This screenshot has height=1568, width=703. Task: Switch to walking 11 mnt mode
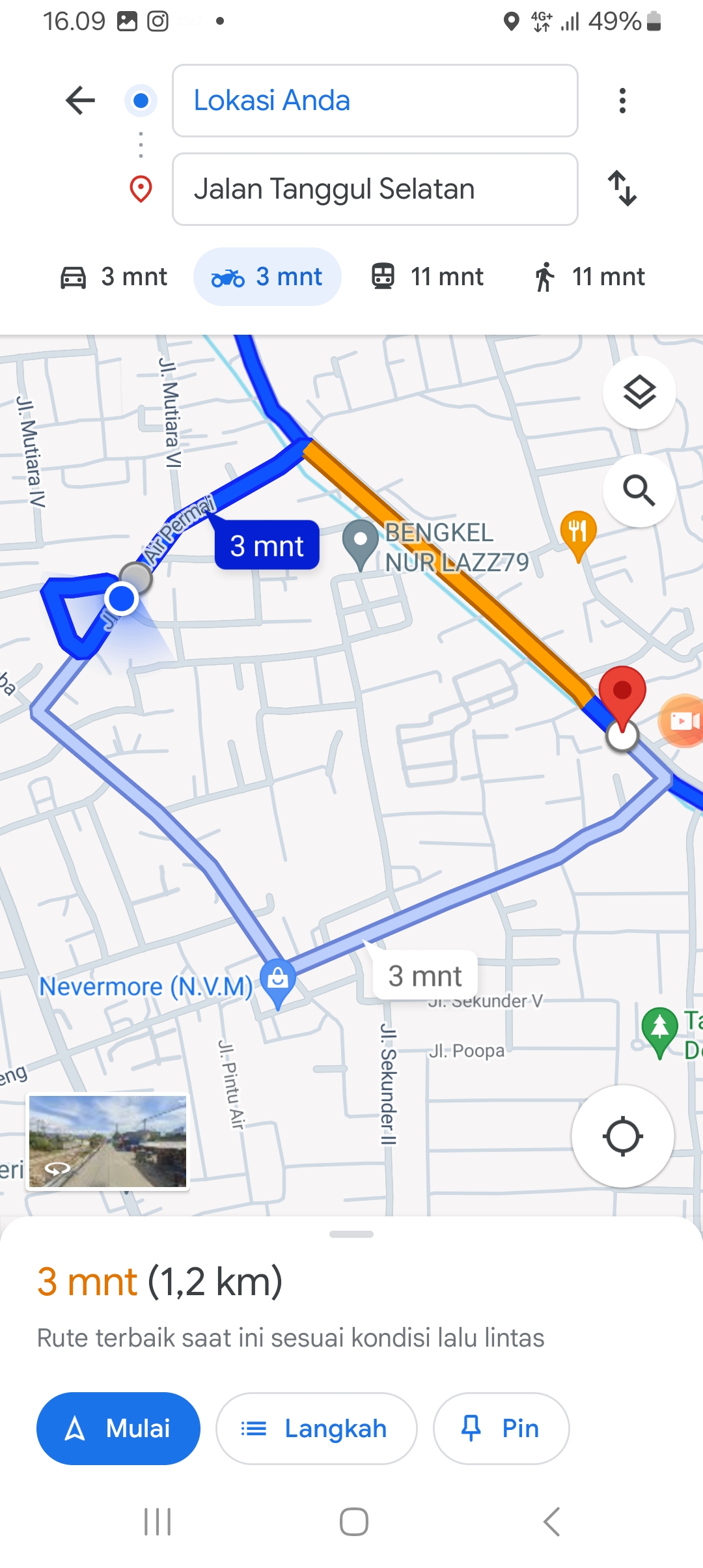pos(590,277)
